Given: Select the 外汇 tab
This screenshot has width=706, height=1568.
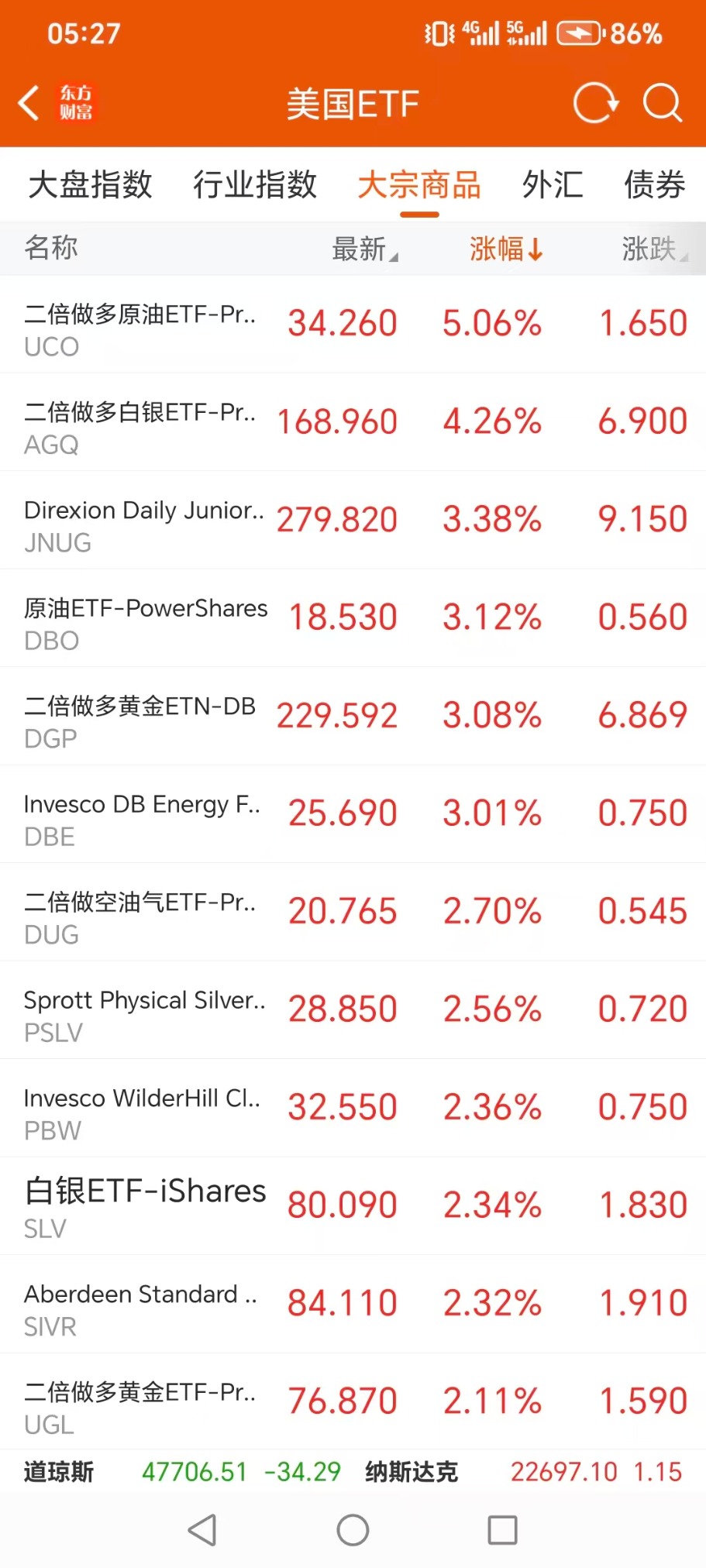Looking at the screenshot, I should coord(552,185).
